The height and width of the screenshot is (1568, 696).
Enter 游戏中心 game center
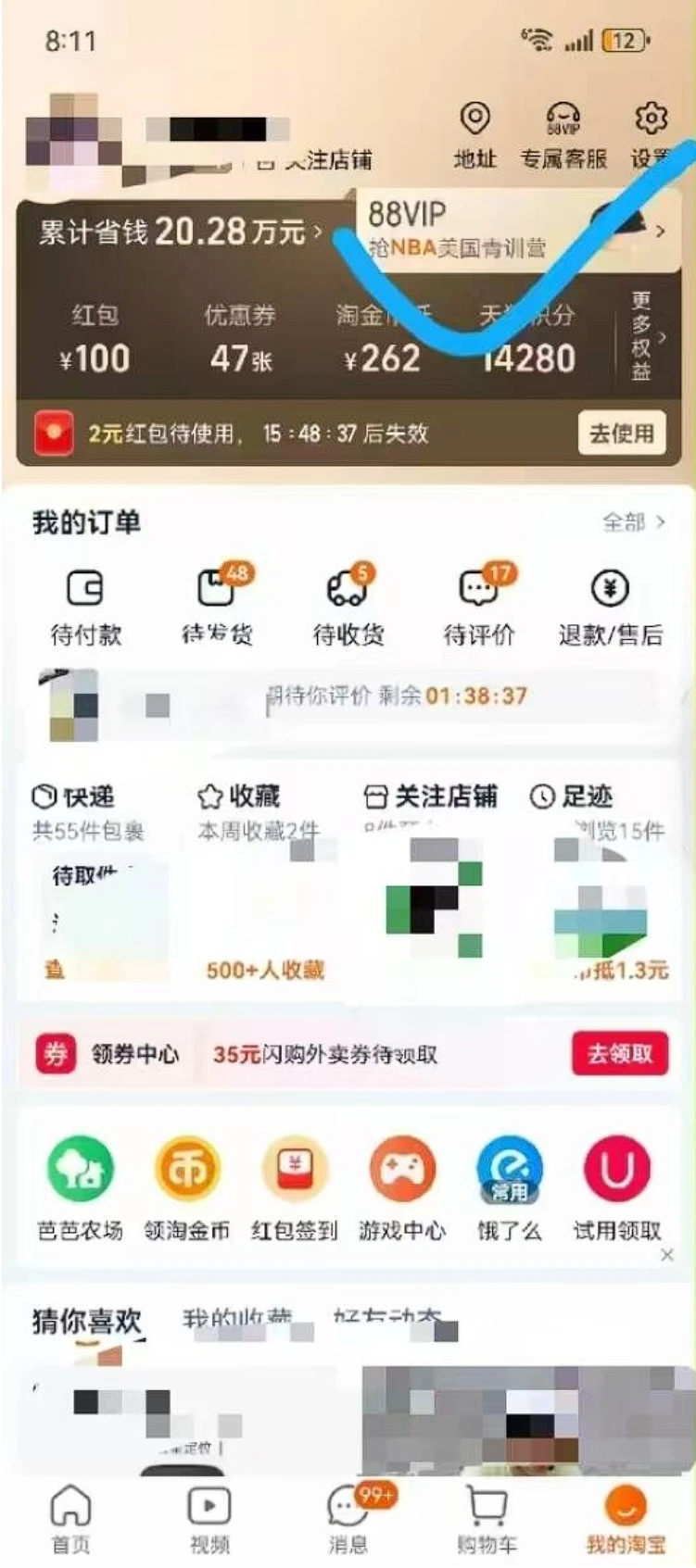[x=401, y=1187]
